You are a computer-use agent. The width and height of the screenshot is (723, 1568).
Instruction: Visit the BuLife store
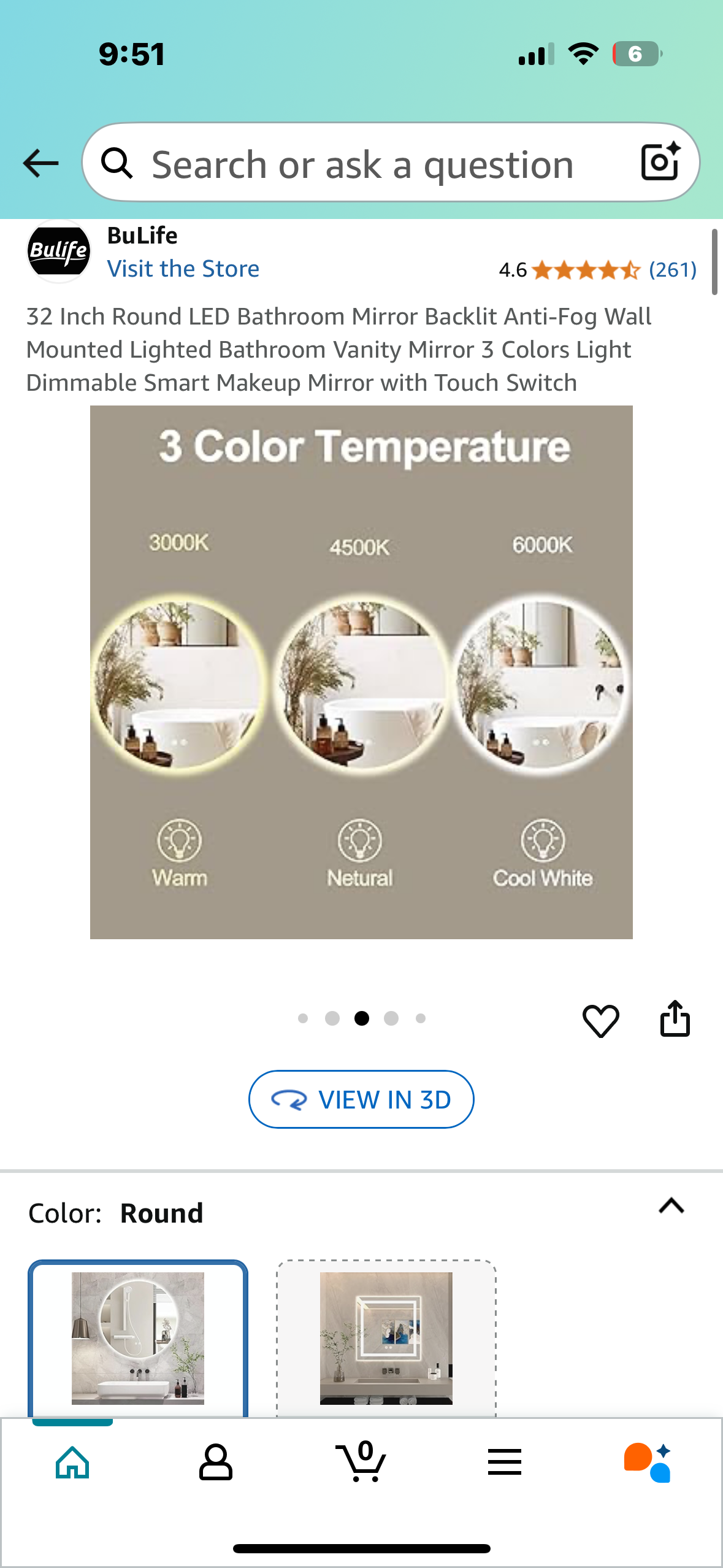click(183, 269)
